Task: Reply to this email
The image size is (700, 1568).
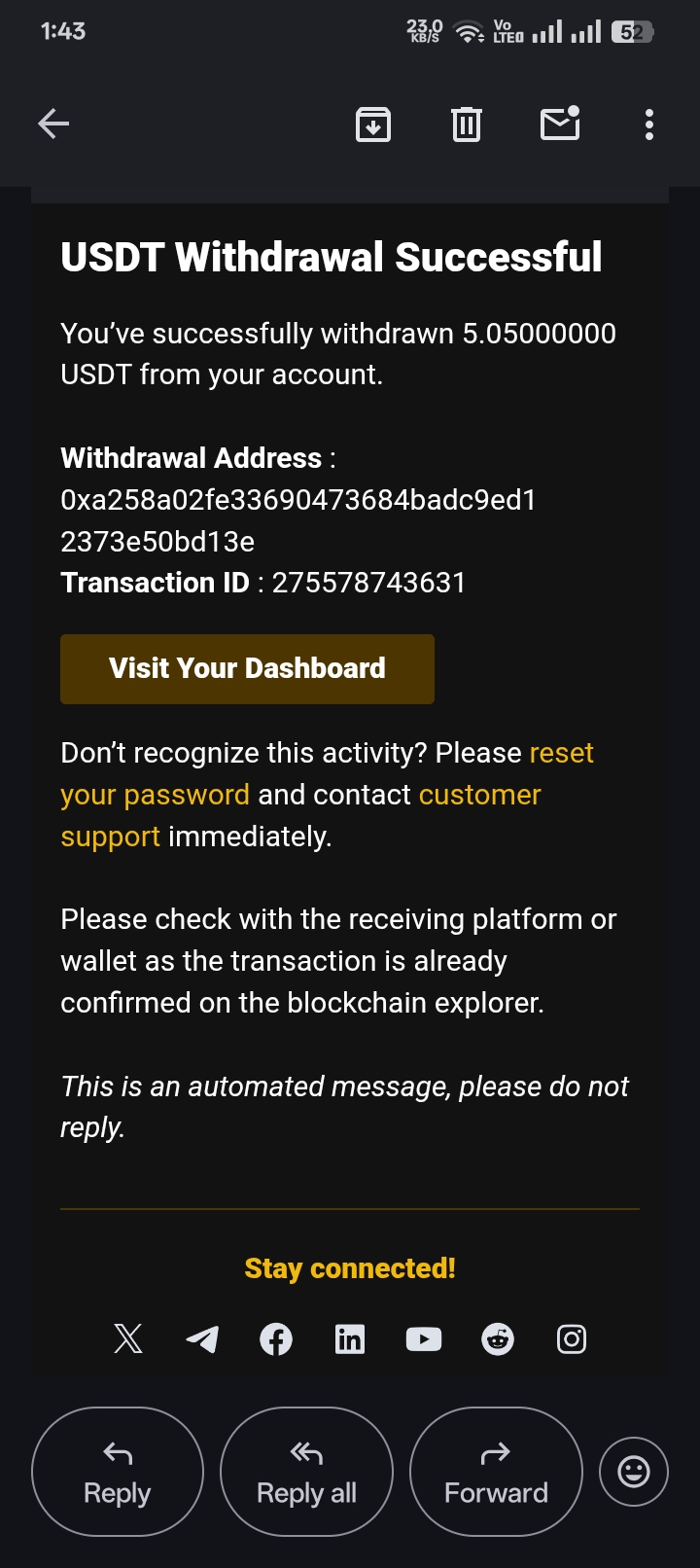Action: pos(118,1472)
